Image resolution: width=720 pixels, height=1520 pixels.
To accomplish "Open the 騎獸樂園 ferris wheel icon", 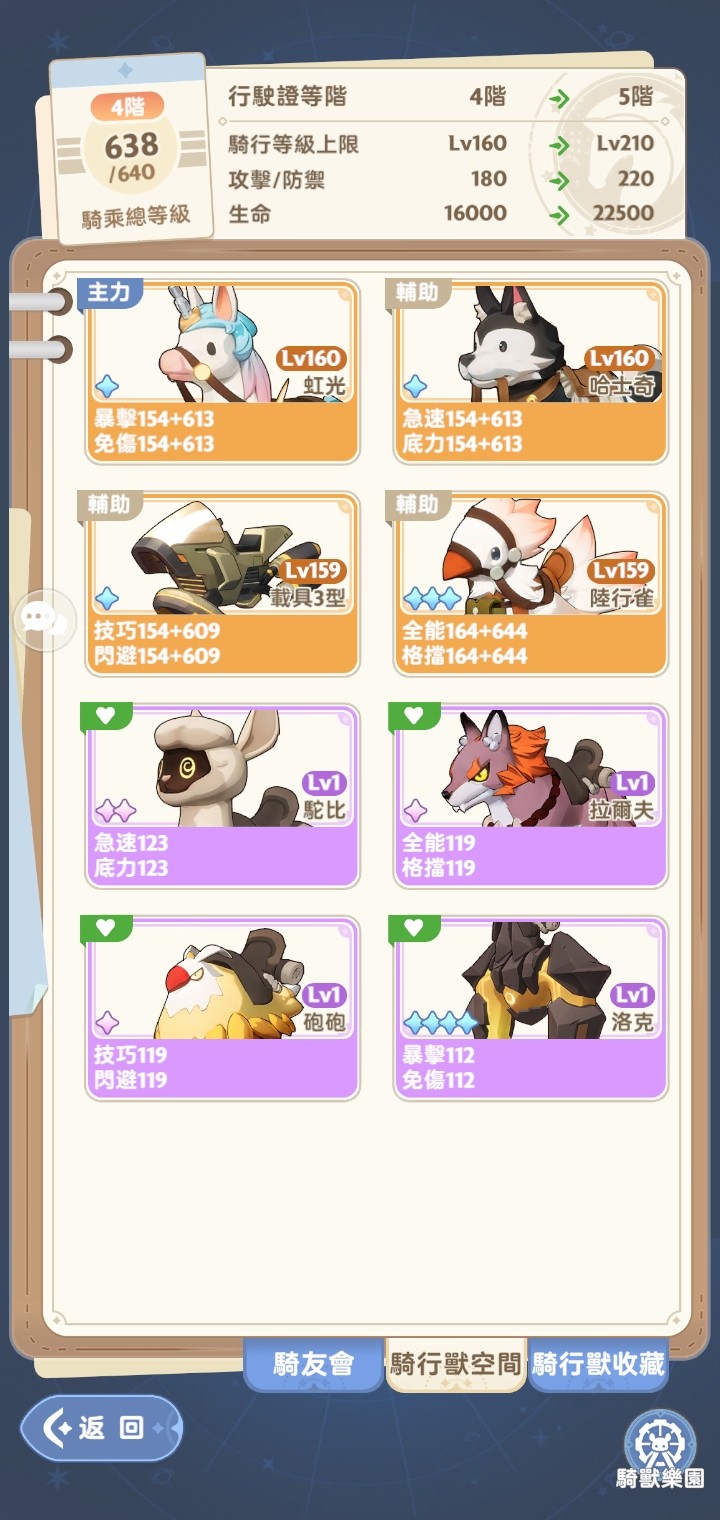I will (x=659, y=1449).
